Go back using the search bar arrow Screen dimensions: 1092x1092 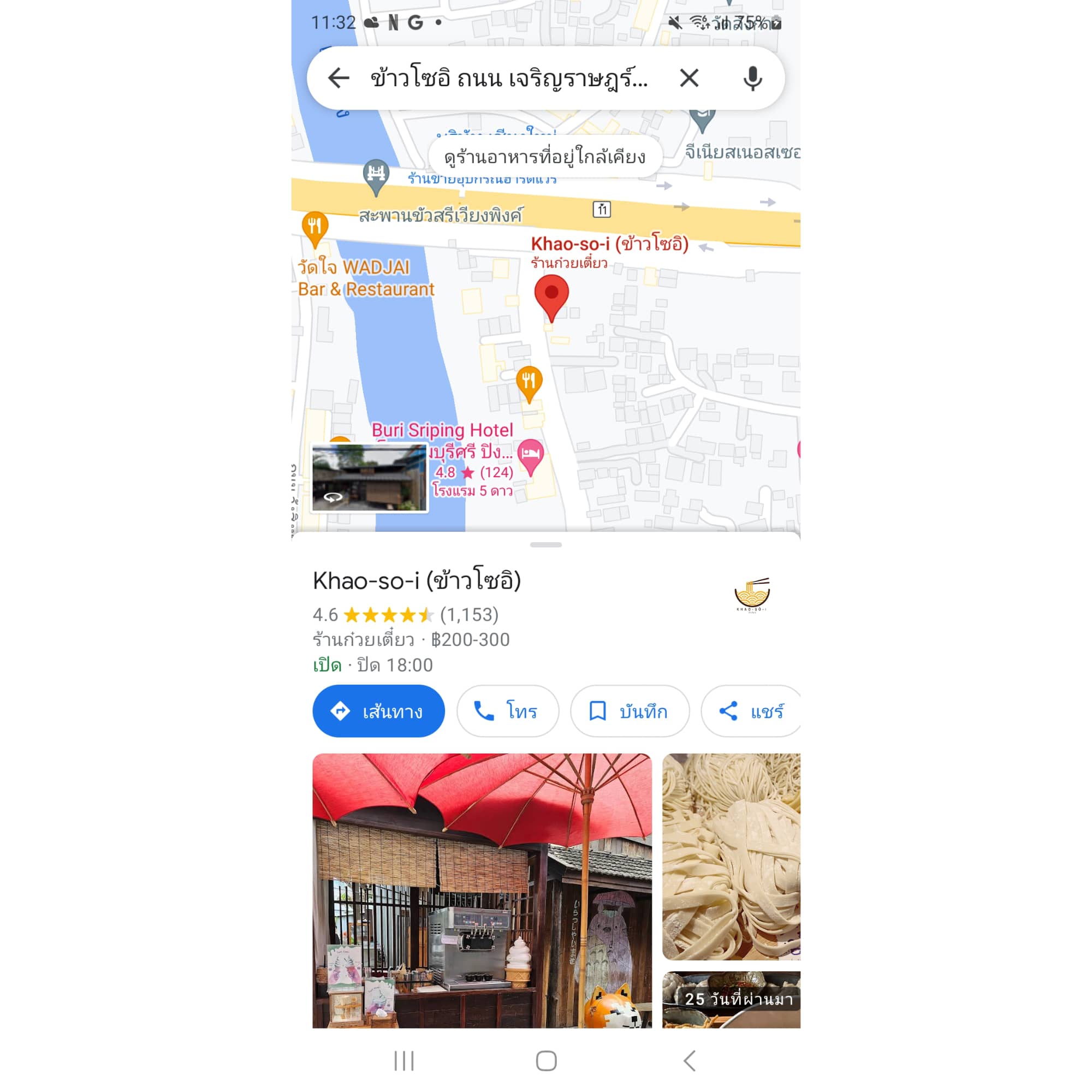pos(338,78)
